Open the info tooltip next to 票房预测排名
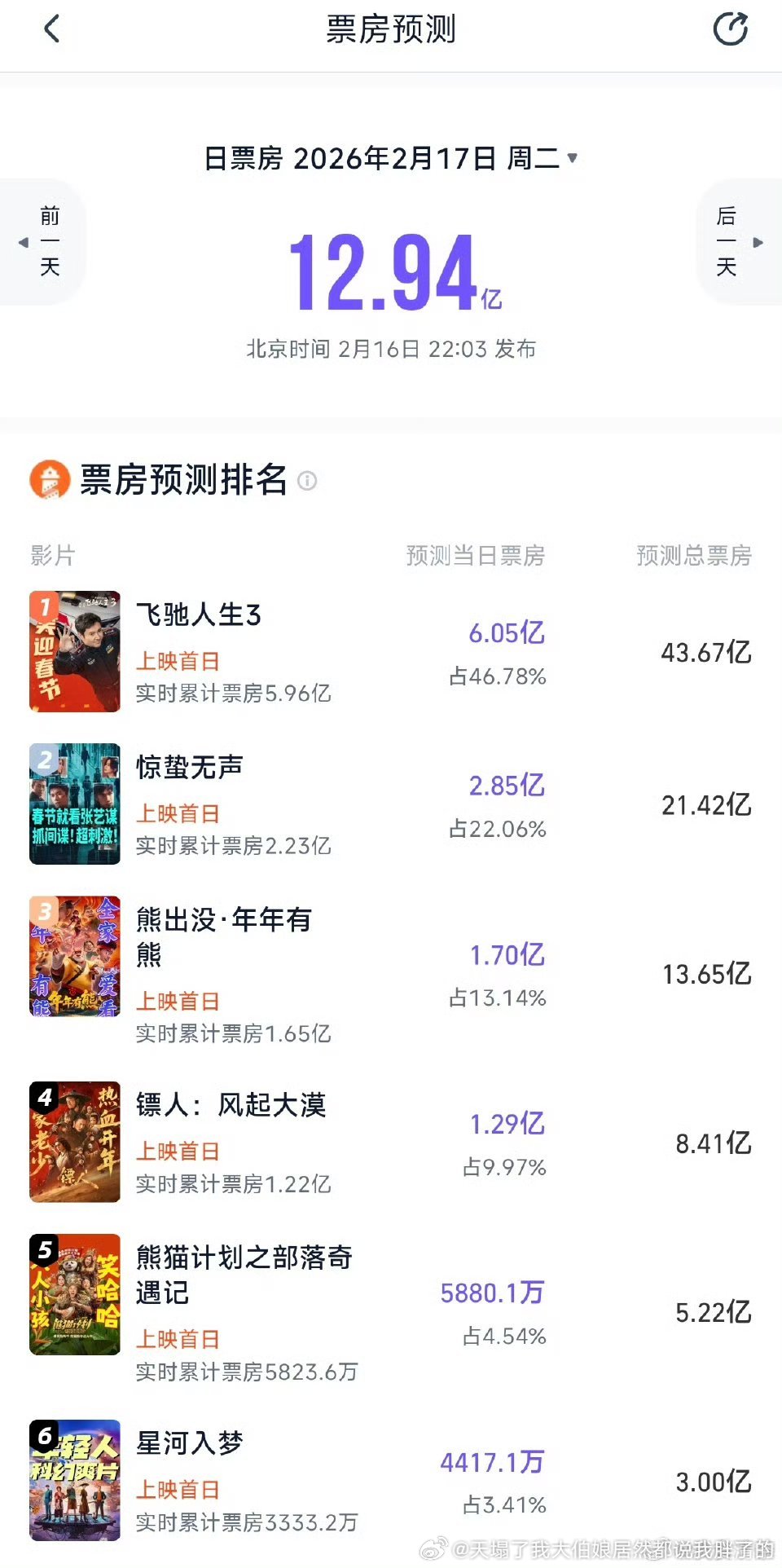Viewport: 782px width, 1568px height. coord(308,482)
